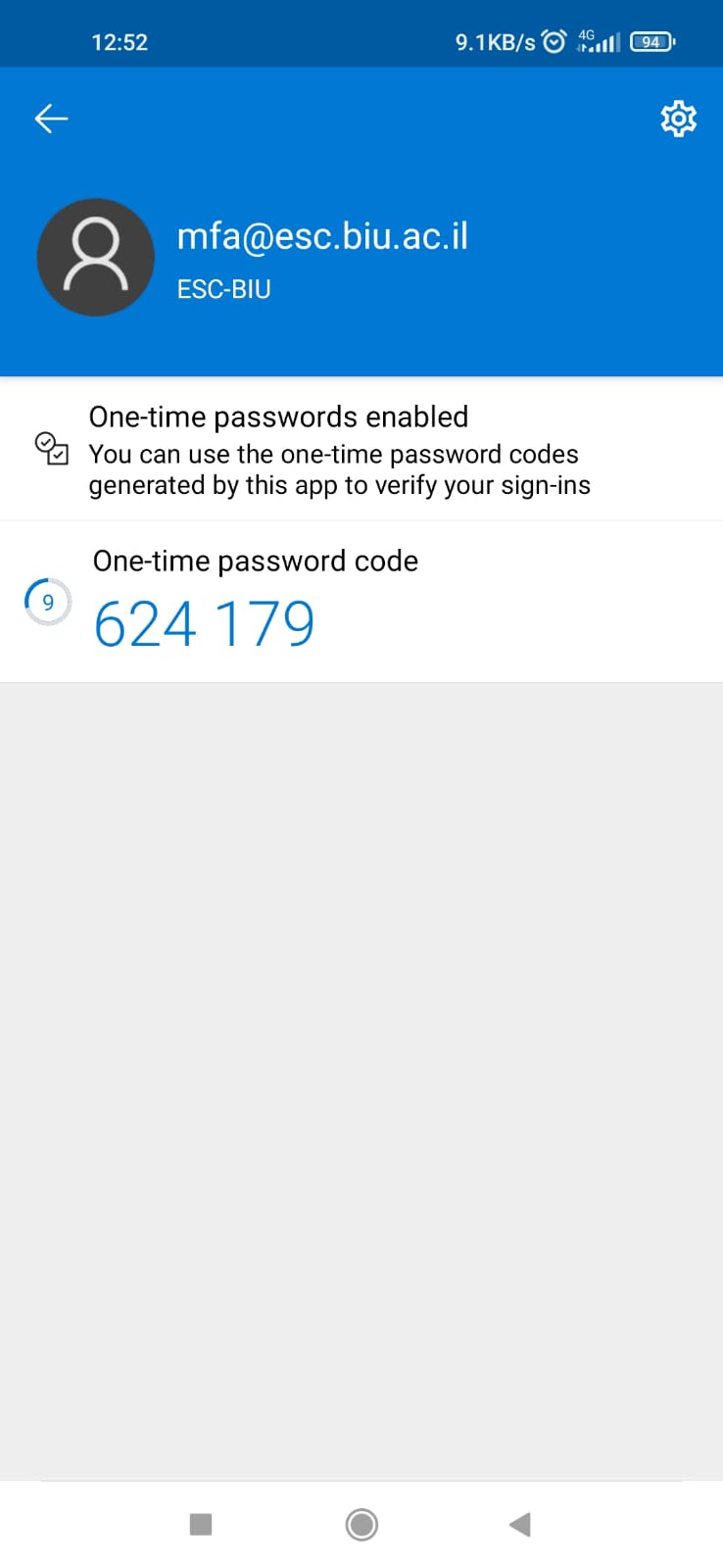Open recent apps with the square button
The width and height of the screenshot is (723, 1568).
point(201,1524)
